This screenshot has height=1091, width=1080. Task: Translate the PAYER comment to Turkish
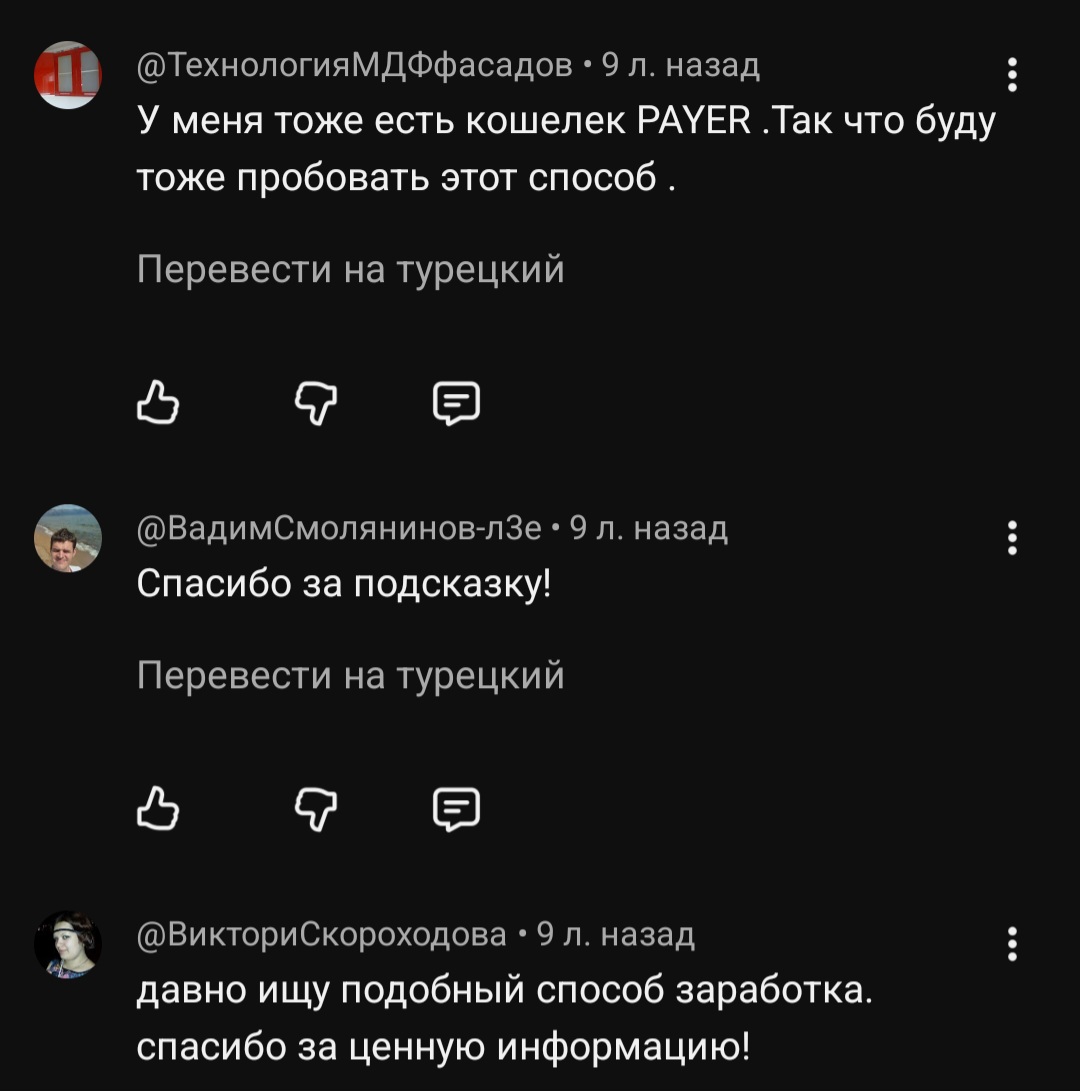350,270
